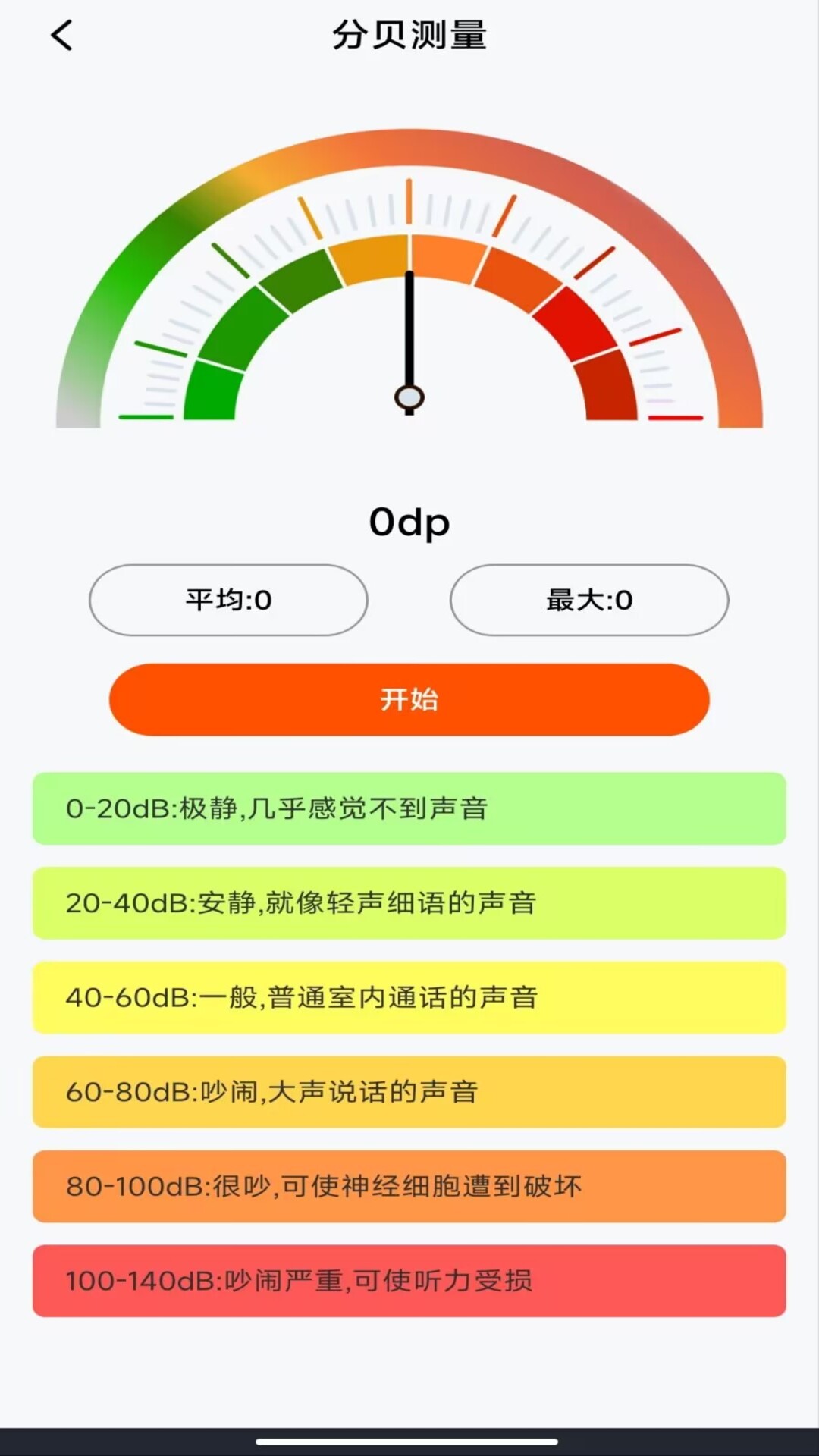Go back from the 分贝测量 screen
The height and width of the screenshot is (1456, 819).
pos(61,36)
